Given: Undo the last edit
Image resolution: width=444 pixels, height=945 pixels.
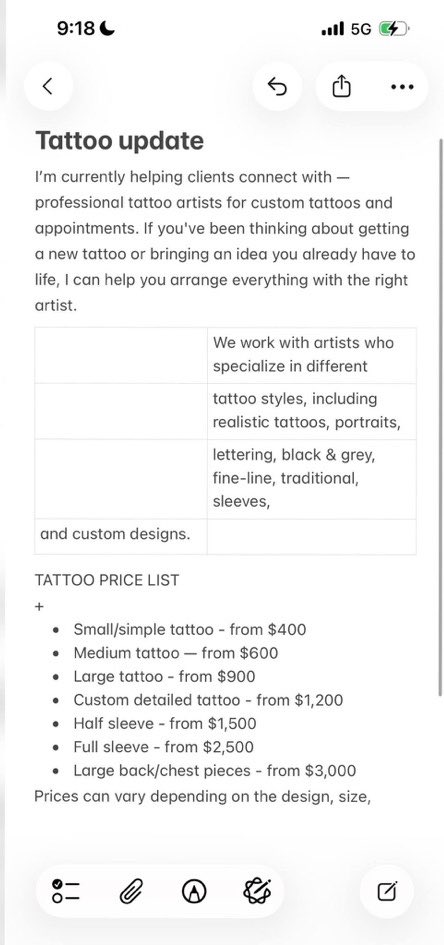Looking at the screenshot, I should click(x=277, y=87).
